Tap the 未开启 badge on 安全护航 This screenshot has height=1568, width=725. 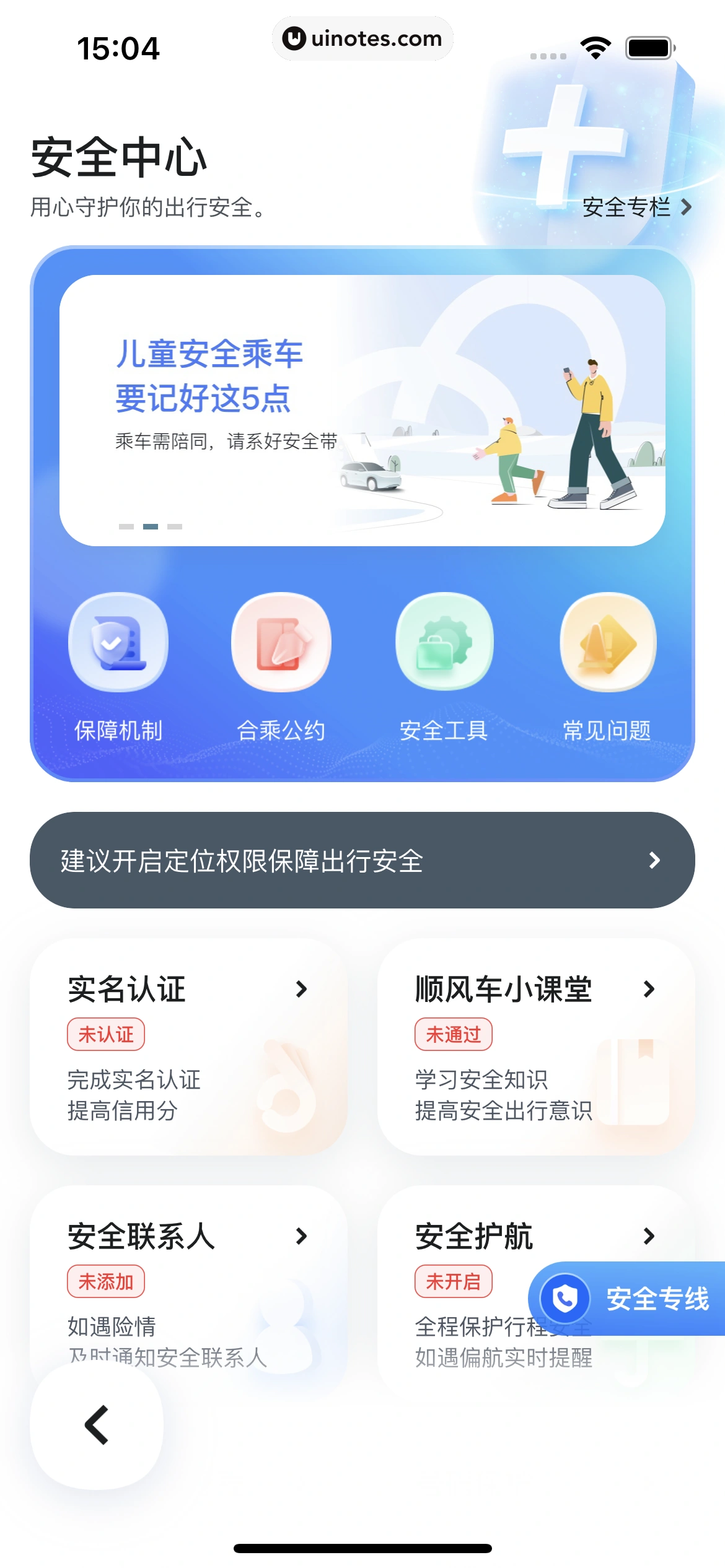point(453,1281)
